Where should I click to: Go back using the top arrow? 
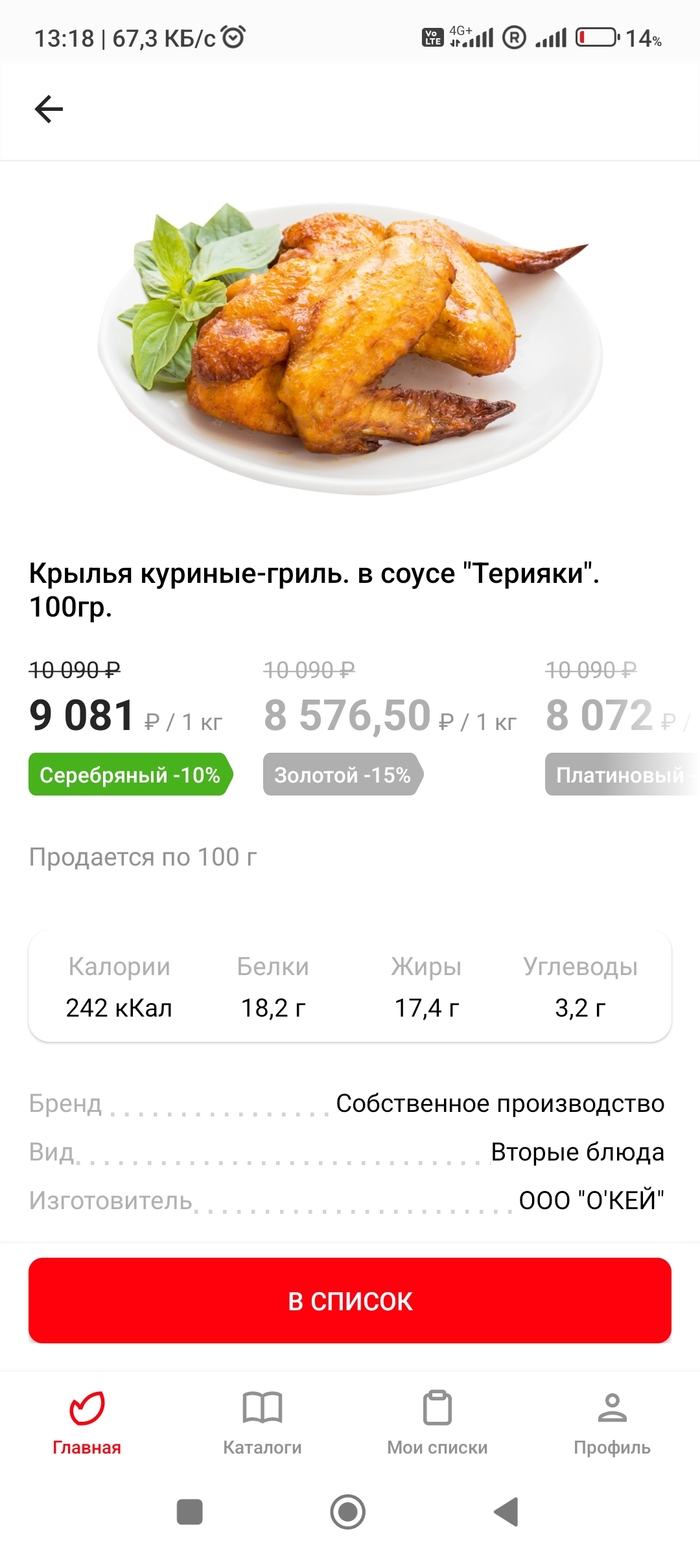click(48, 109)
